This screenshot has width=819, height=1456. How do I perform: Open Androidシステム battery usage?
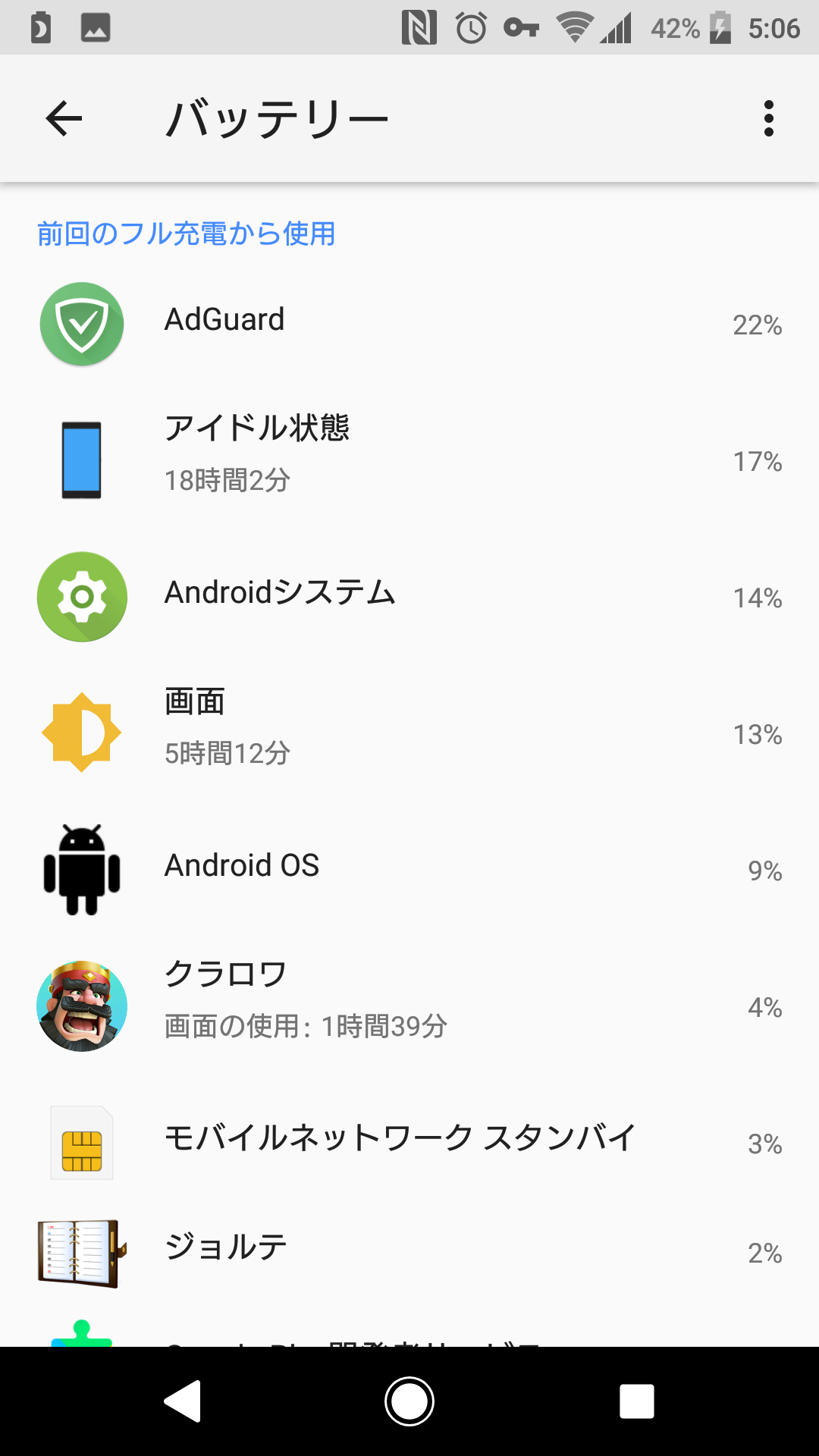409,596
